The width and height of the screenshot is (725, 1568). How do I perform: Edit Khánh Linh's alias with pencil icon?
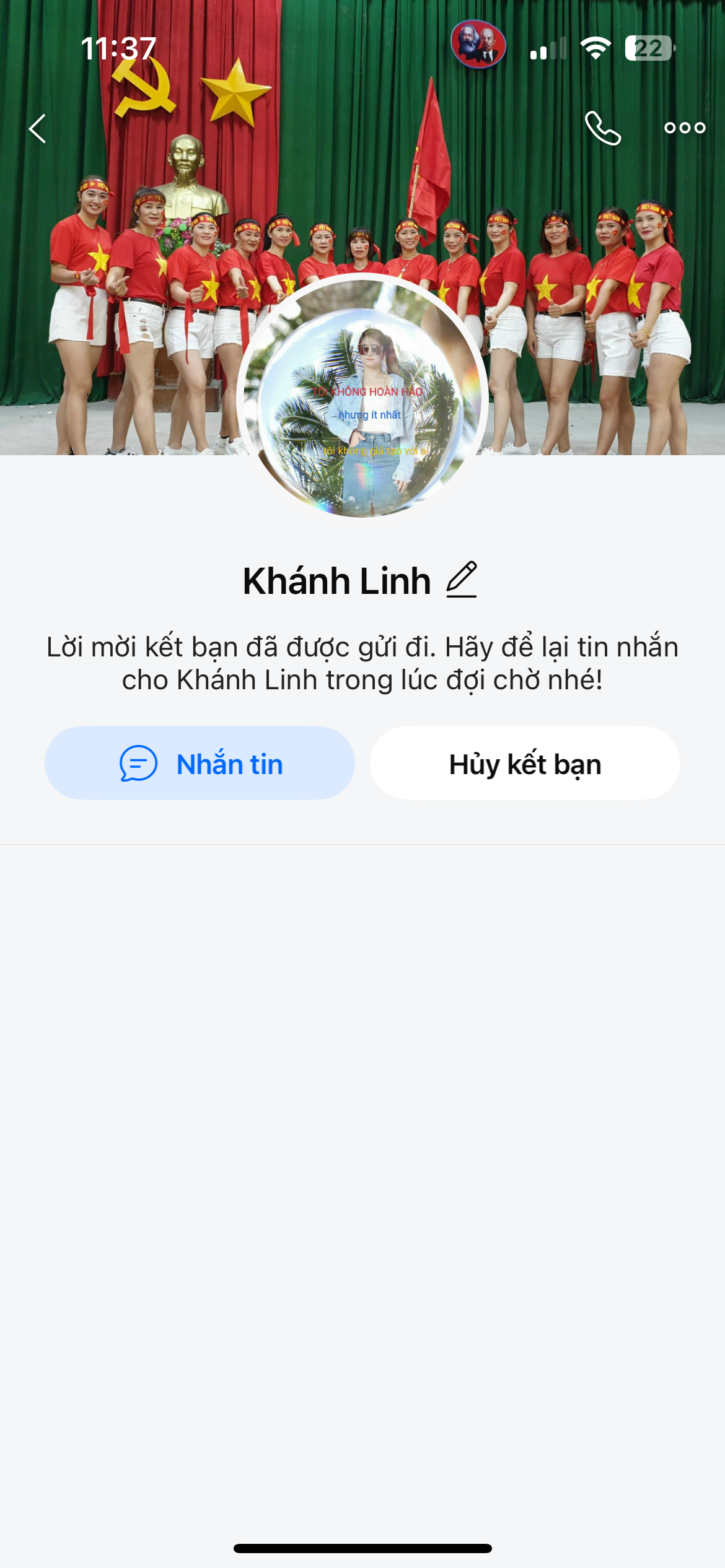(x=462, y=580)
